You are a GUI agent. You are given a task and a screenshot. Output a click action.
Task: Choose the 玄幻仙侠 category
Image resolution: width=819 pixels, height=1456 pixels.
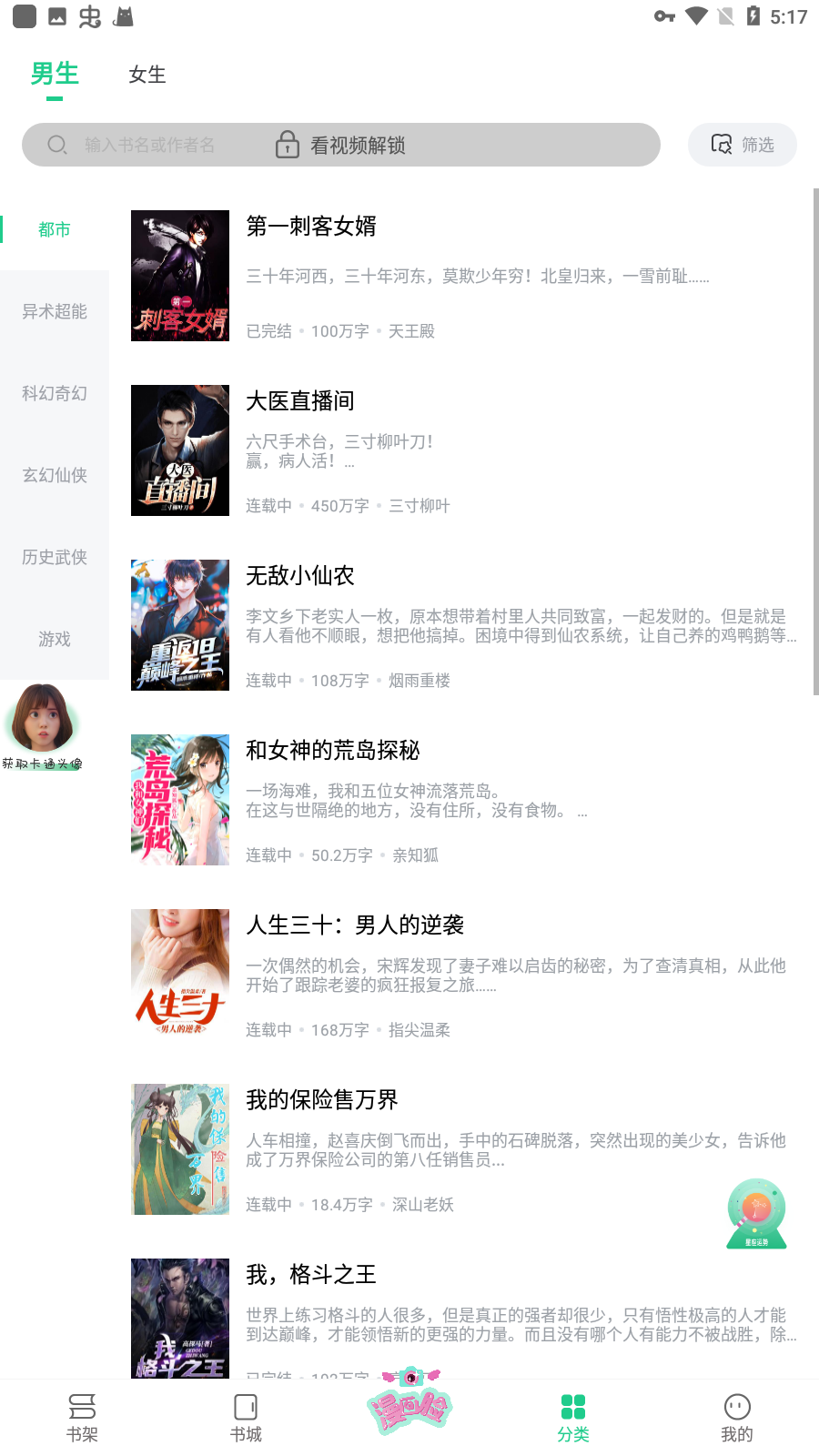(x=55, y=475)
